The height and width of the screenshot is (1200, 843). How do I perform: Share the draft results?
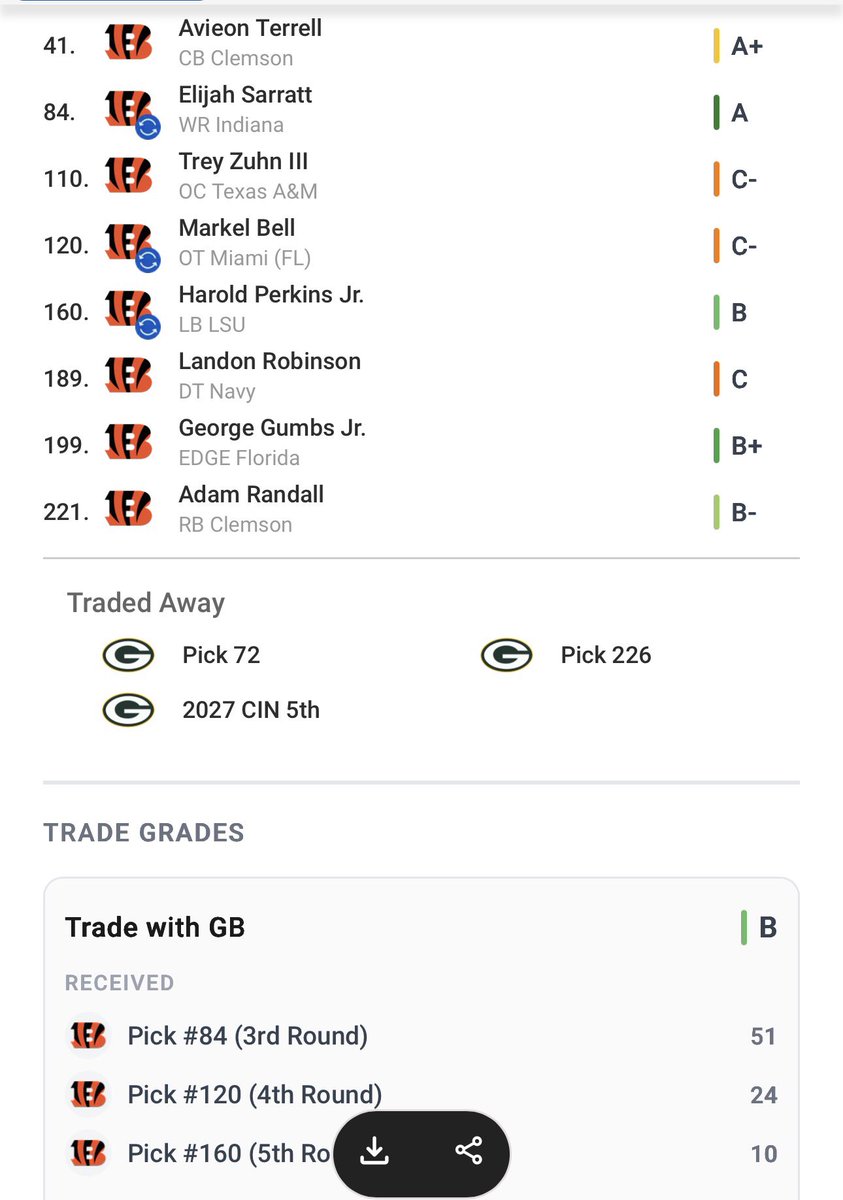pyautogui.click(x=468, y=1152)
